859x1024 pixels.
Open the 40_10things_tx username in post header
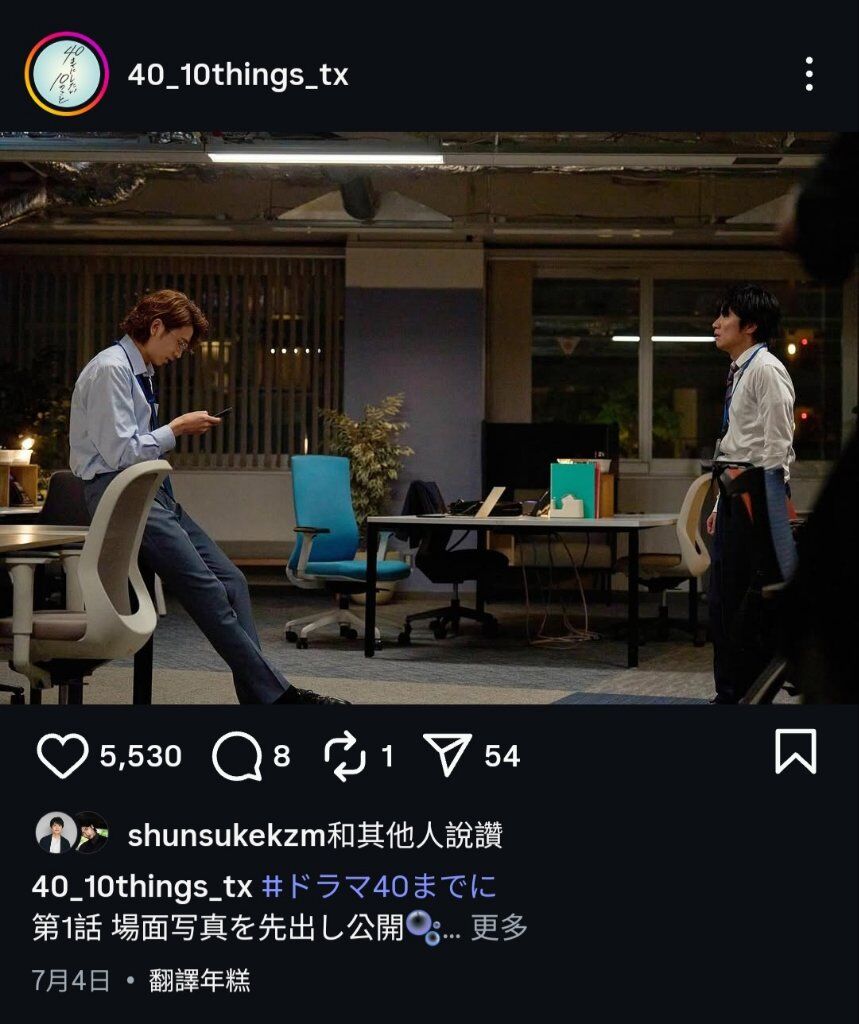238,75
